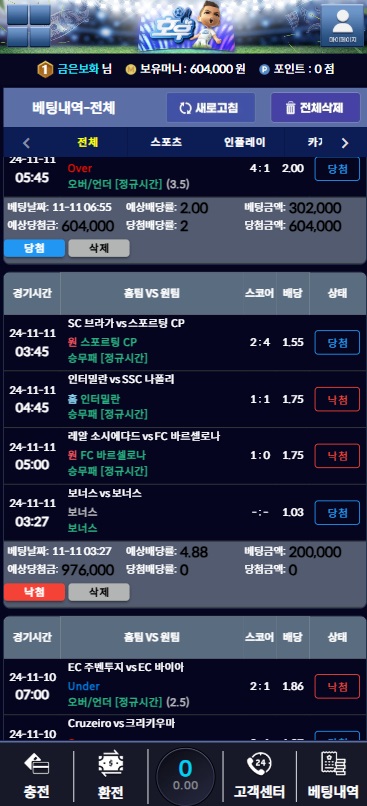Show next tabs with right arrow
The width and height of the screenshot is (367, 806).
coord(345,143)
